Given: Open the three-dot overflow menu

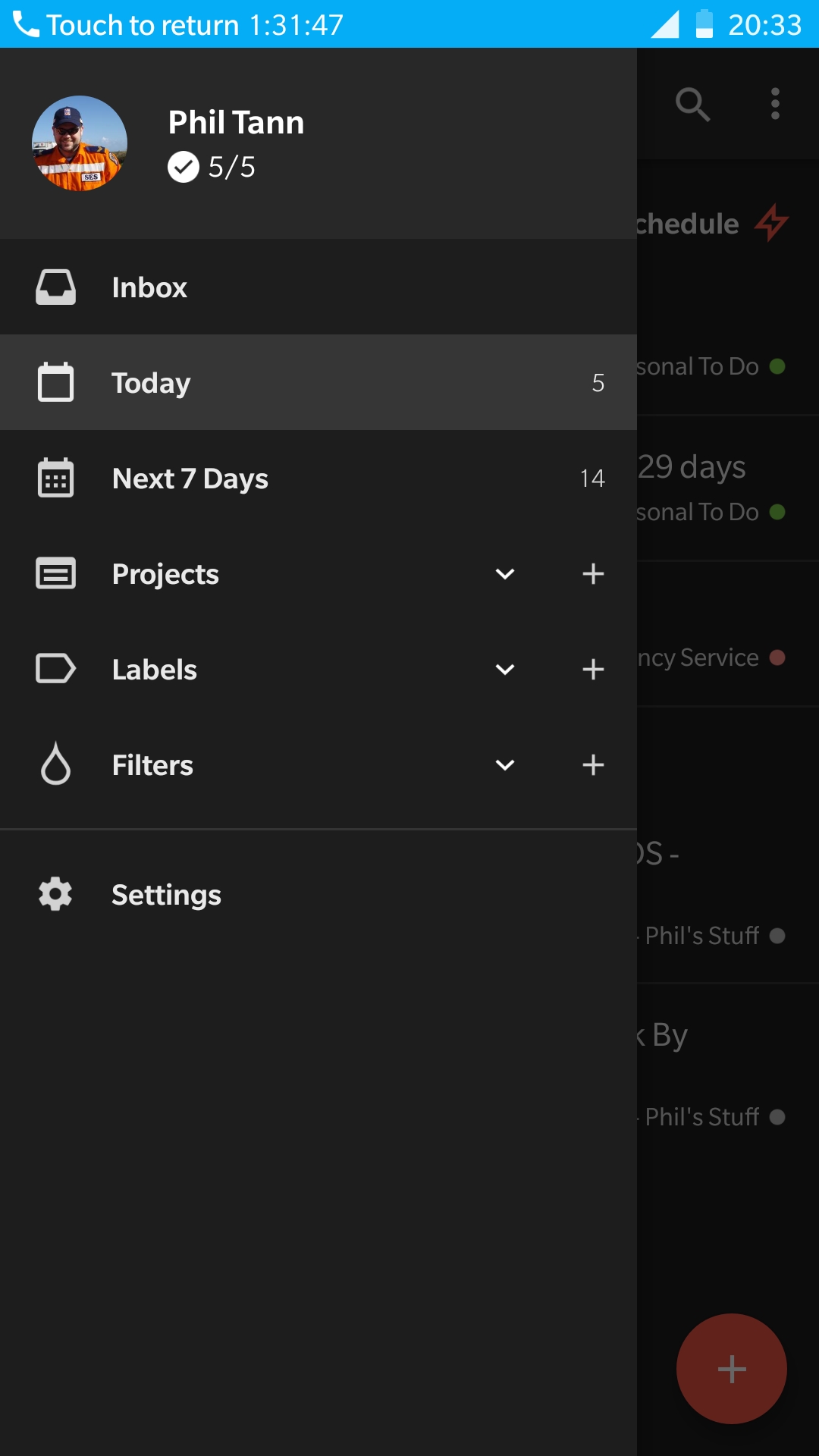Looking at the screenshot, I should (x=775, y=104).
